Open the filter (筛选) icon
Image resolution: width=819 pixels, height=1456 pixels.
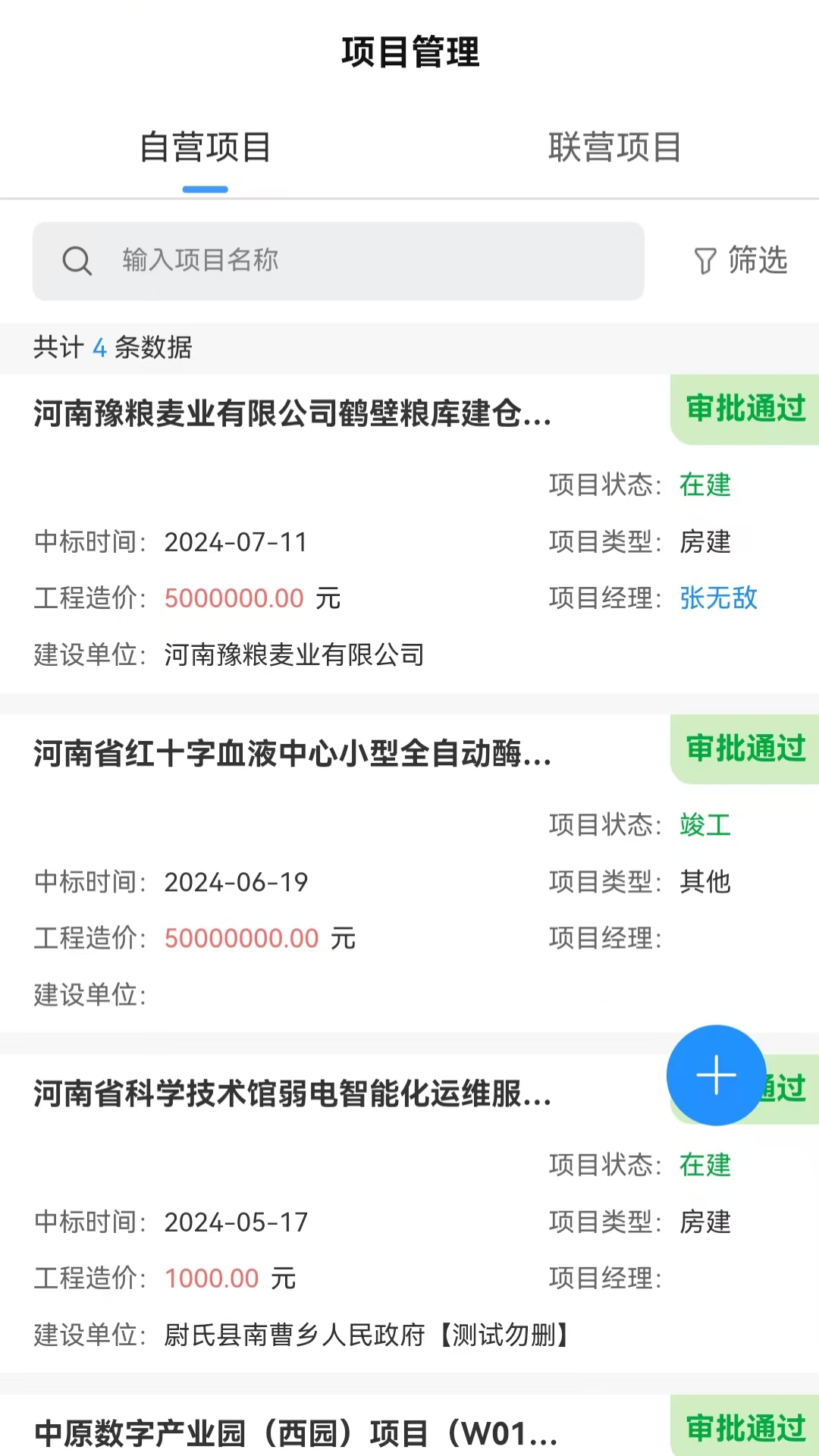click(740, 261)
